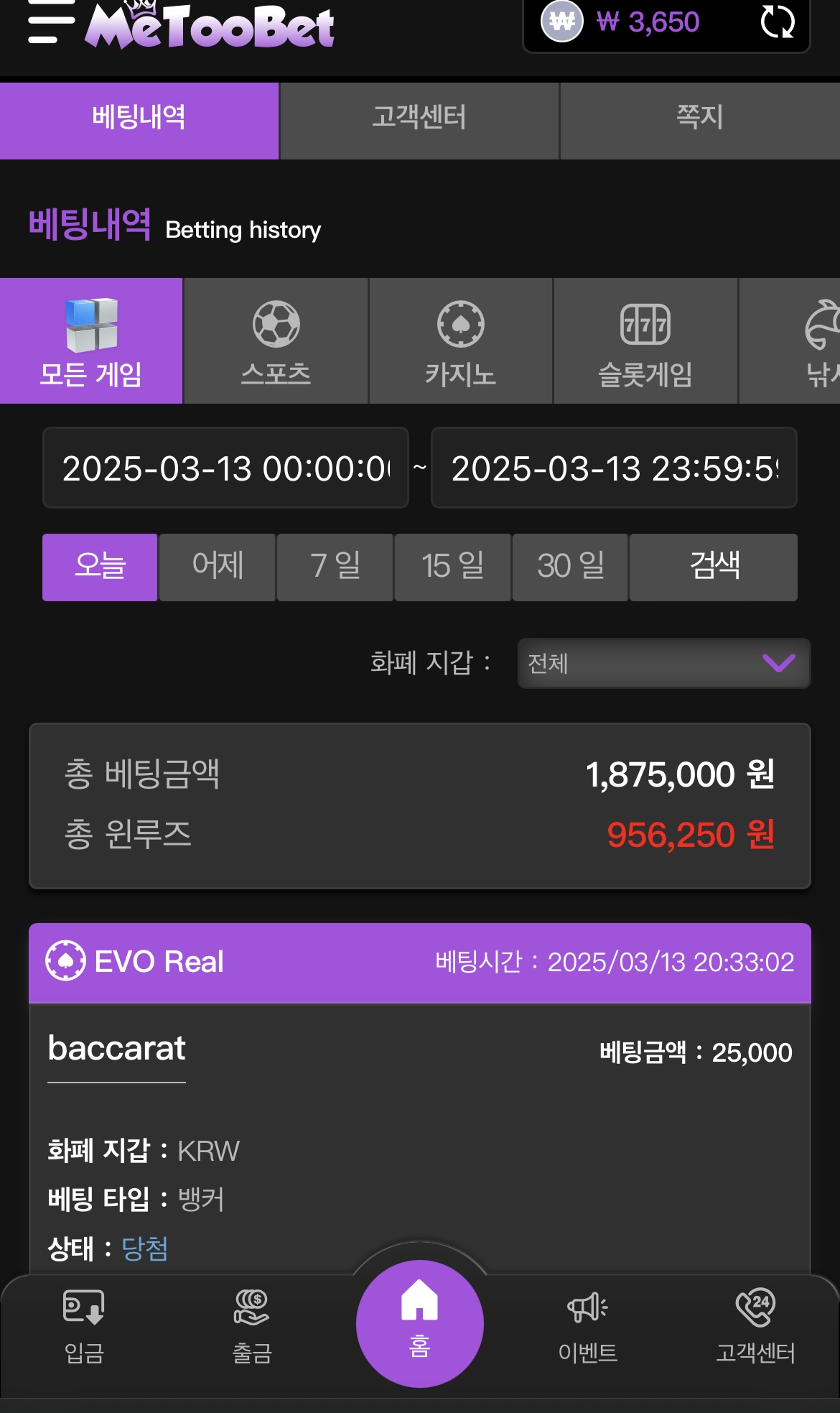Edit the start date field 00:00:00
Image resolution: width=840 pixels, height=1413 pixels.
(x=225, y=468)
